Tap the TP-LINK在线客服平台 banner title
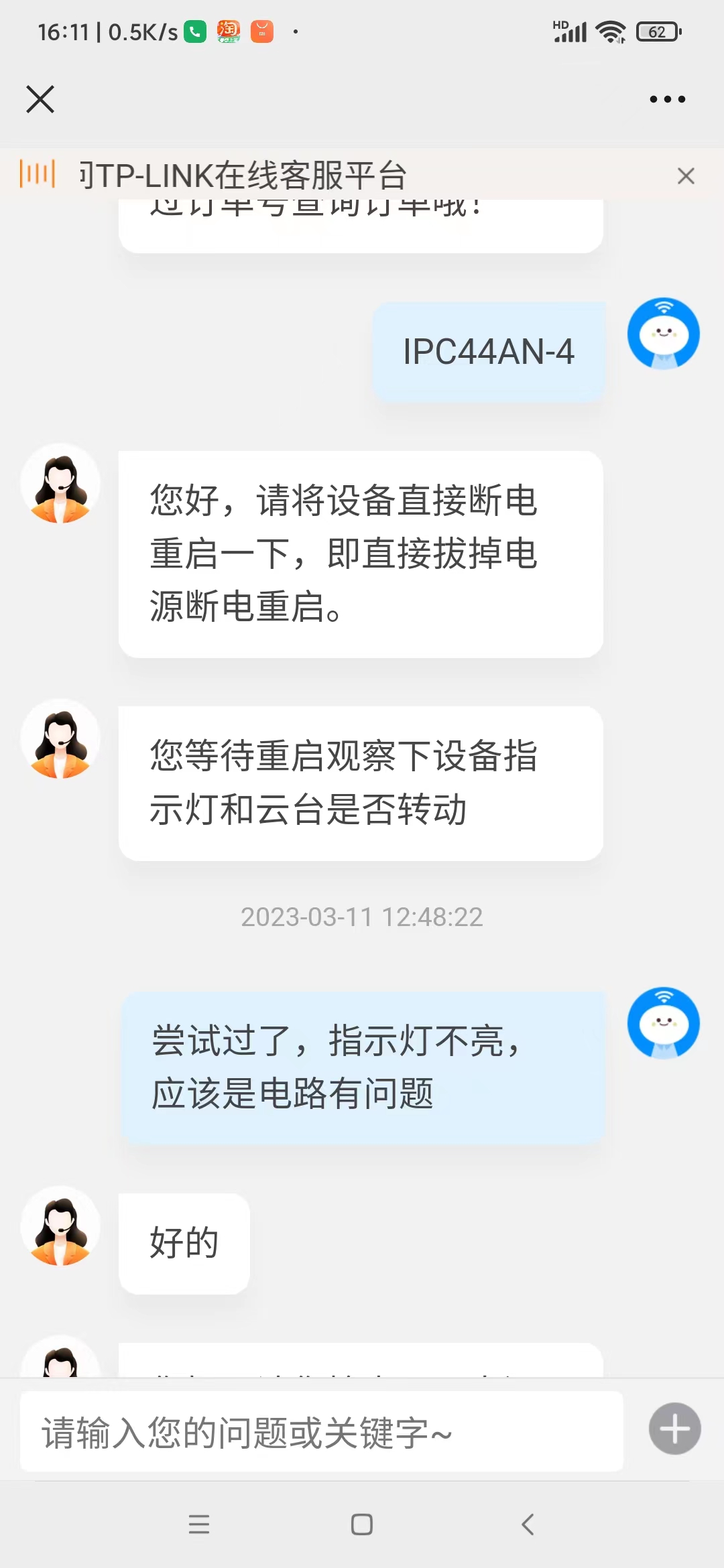 [x=241, y=176]
